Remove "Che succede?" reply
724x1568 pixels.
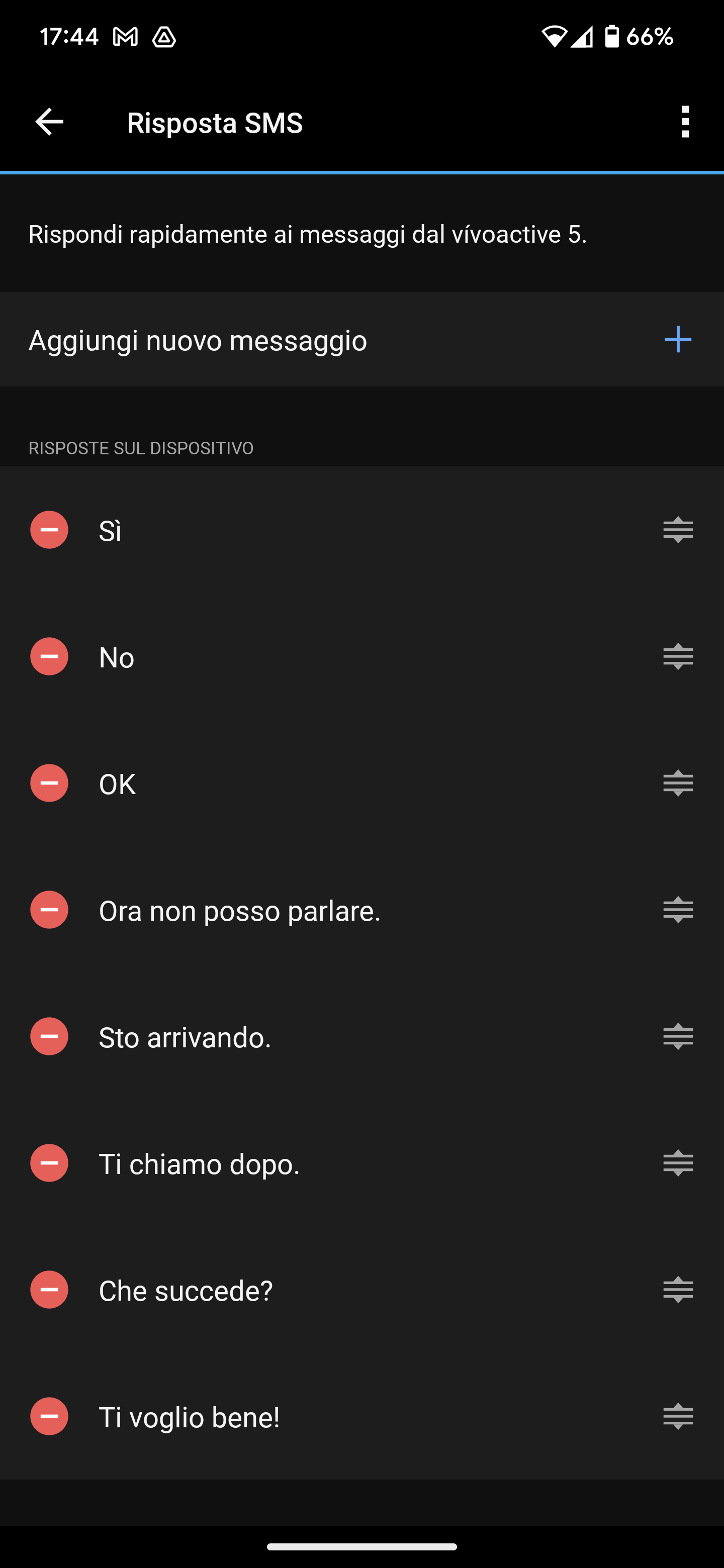[x=49, y=1289]
